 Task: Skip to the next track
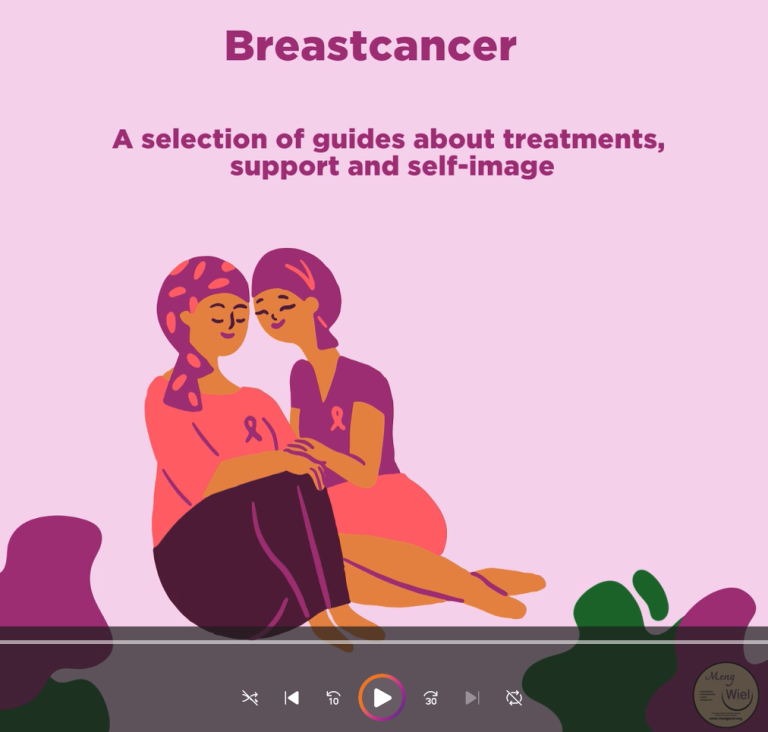point(472,698)
